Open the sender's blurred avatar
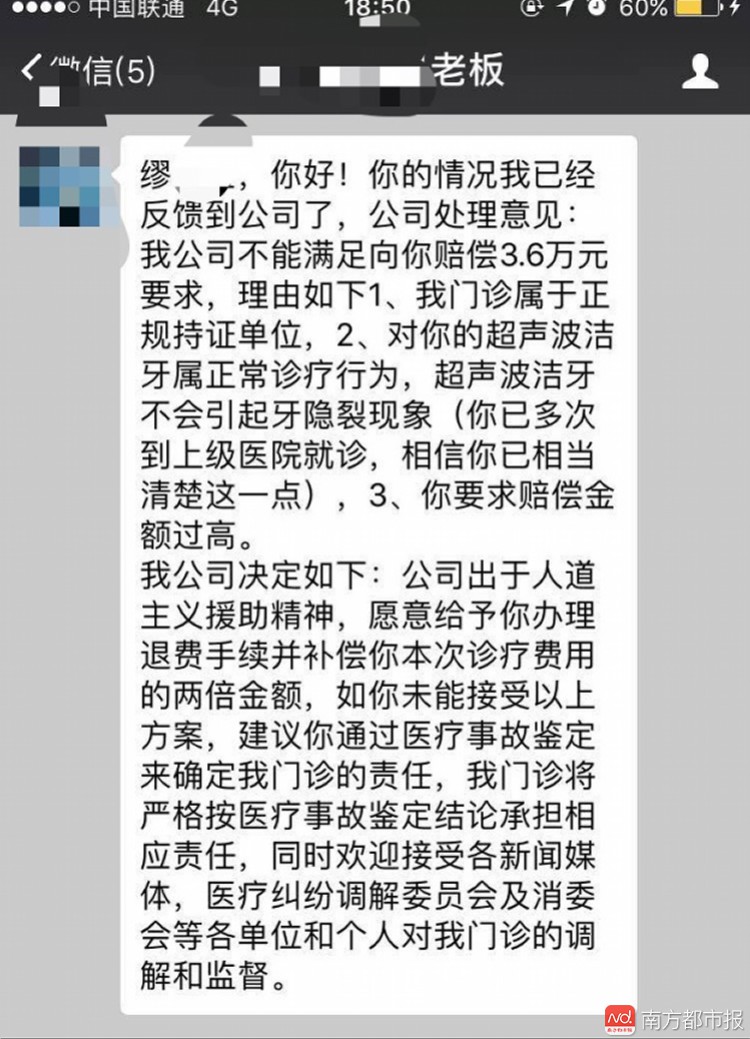The width and height of the screenshot is (750, 1039). [60, 187]
